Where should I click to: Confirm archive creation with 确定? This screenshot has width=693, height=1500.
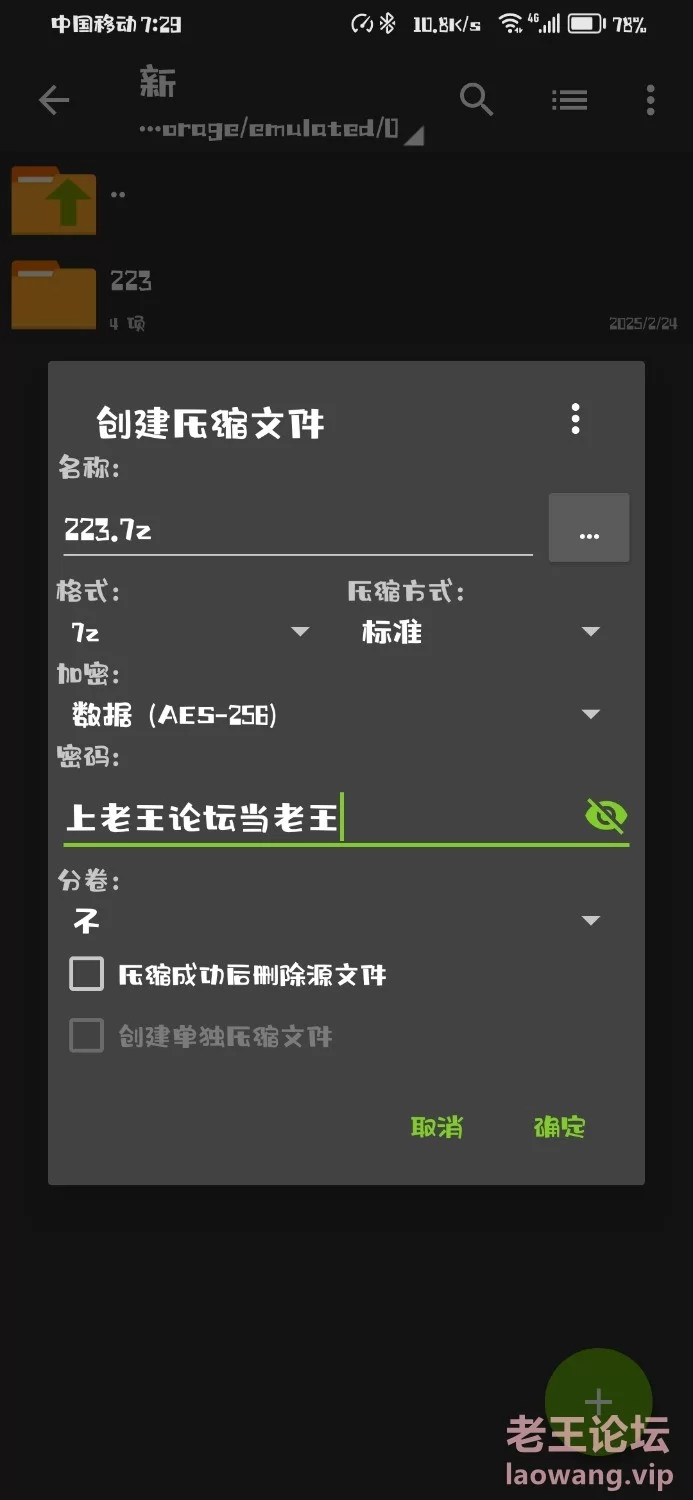click(x=559, y=1127)
